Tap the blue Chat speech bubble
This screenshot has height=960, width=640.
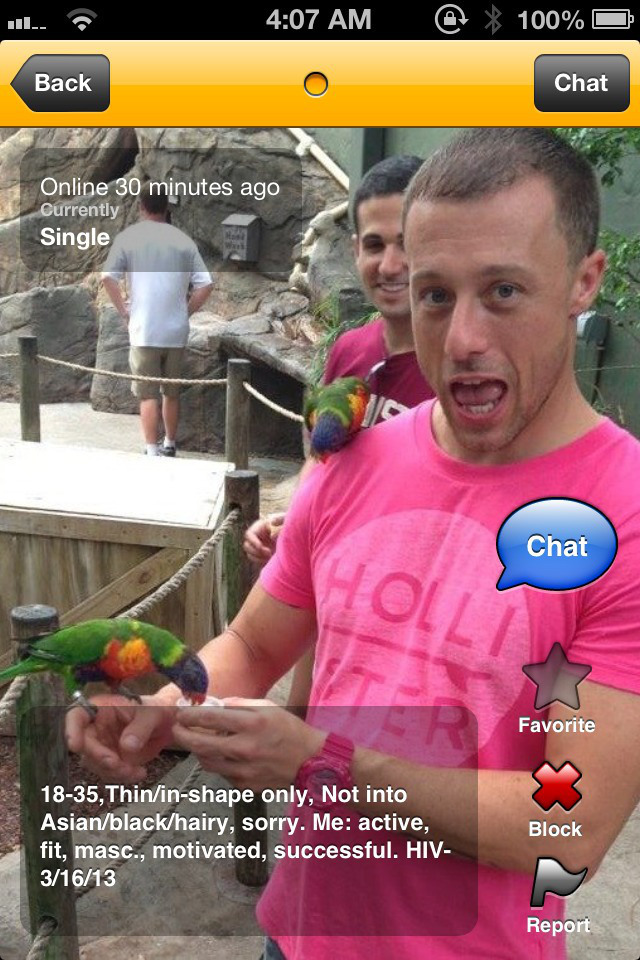point(557,544)
